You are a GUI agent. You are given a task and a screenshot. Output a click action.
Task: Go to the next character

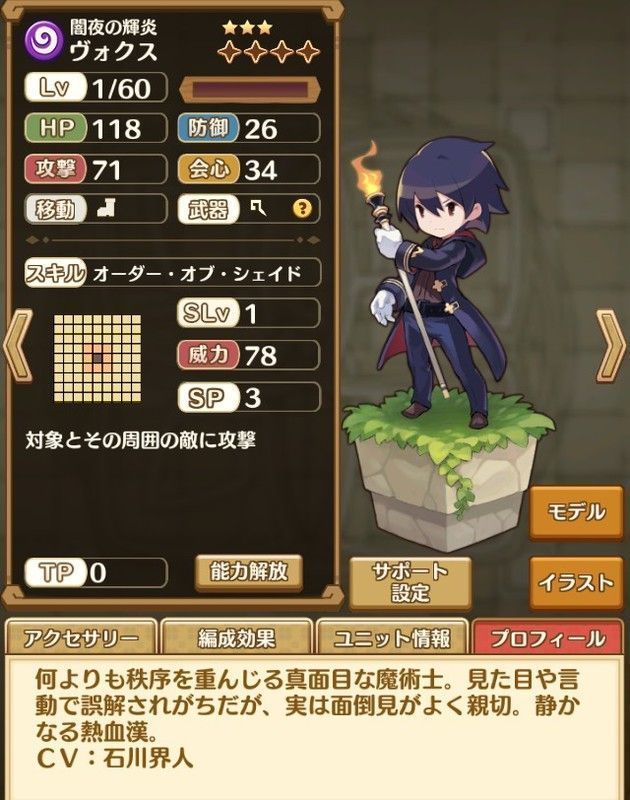[x=610, y=347]
